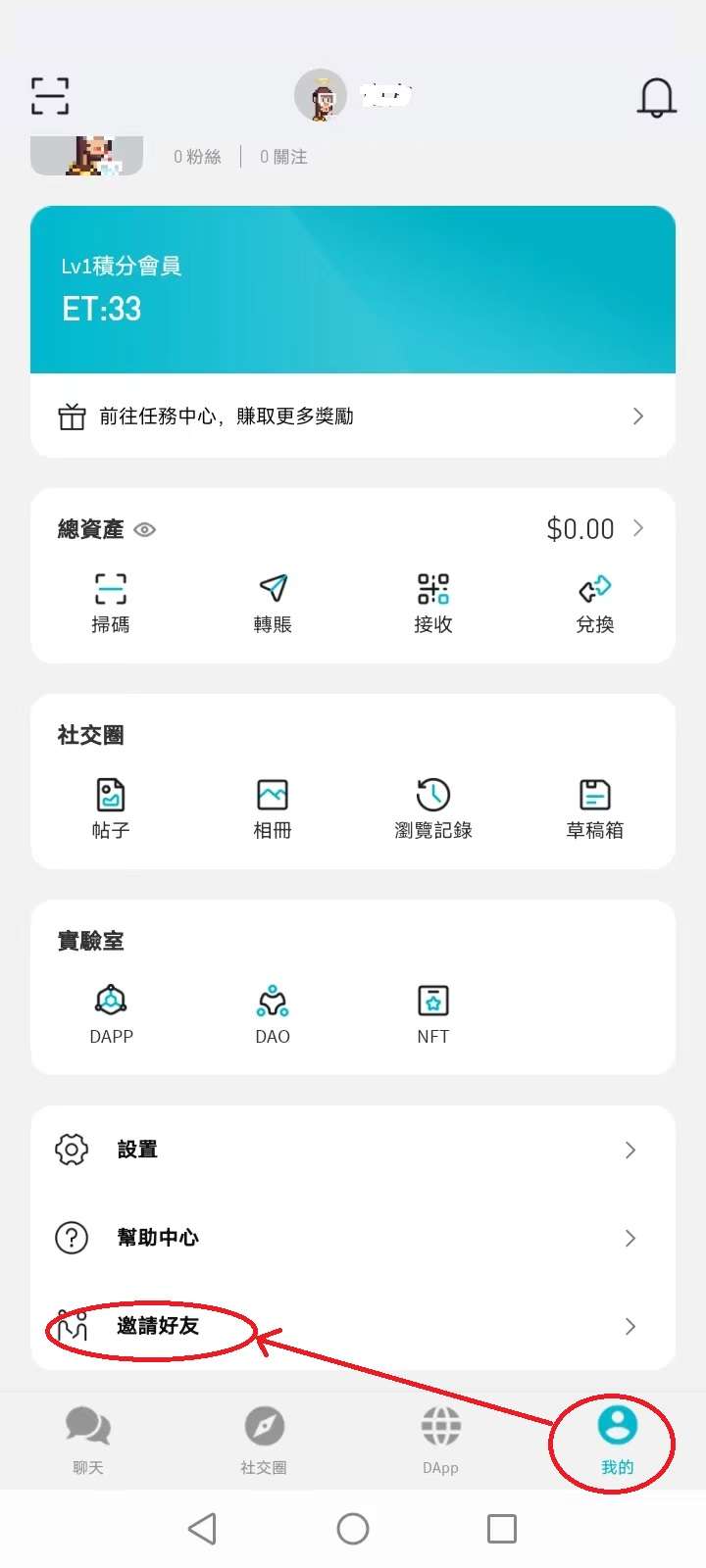Open 幫助中心 help center
Viewport: 706px width, 1568px height.
coord(353,1238)
